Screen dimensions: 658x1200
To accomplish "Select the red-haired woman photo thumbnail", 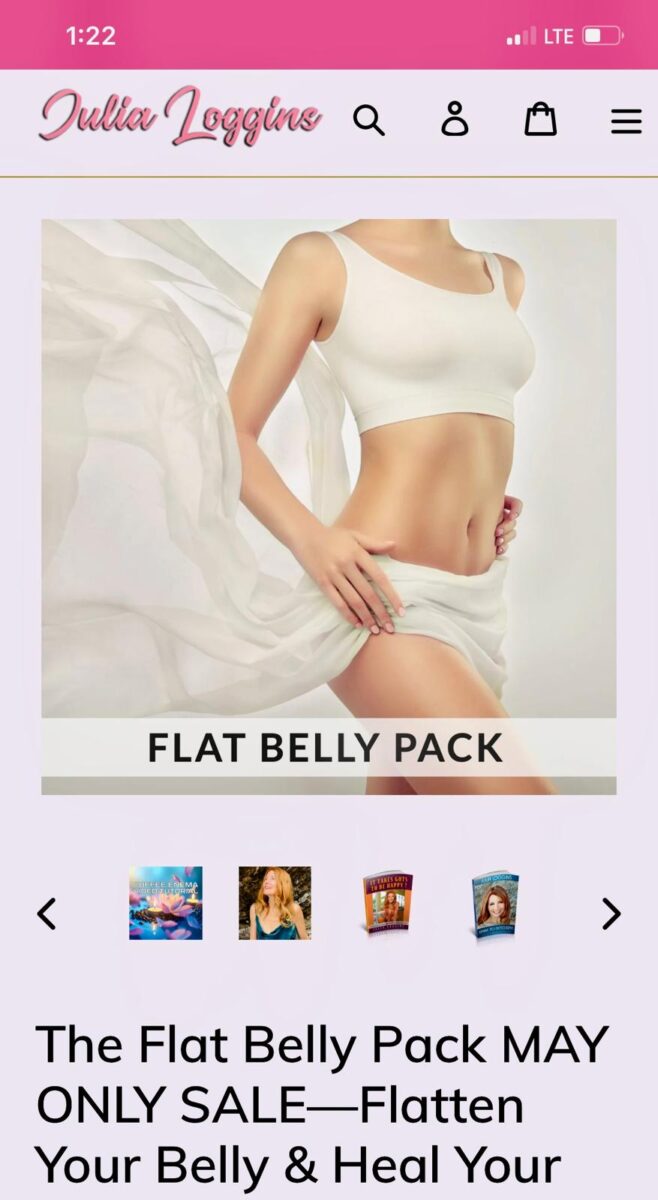I will [x=275, y=903].
